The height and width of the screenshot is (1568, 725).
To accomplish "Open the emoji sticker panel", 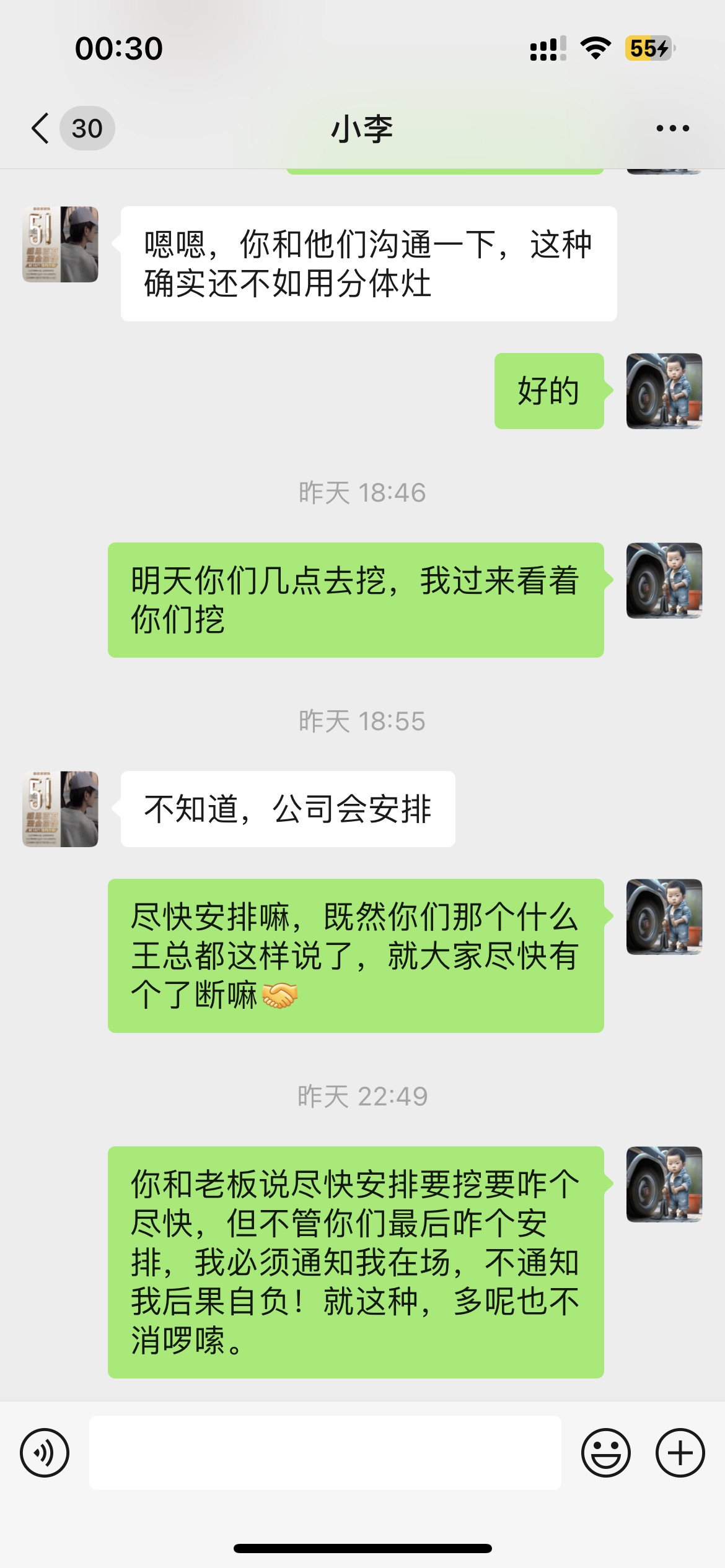I will click(x=605, y=1452).
